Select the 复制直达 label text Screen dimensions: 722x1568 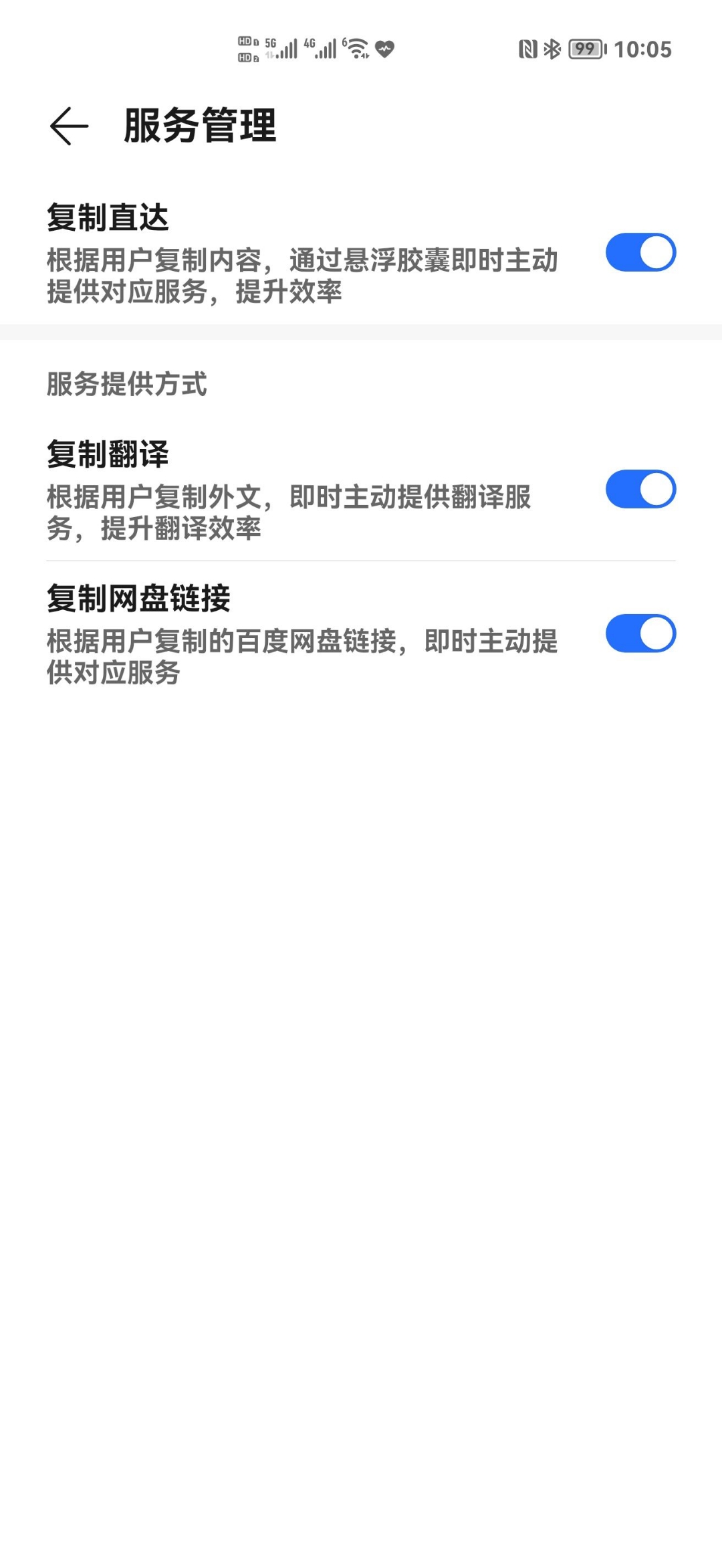107,214
